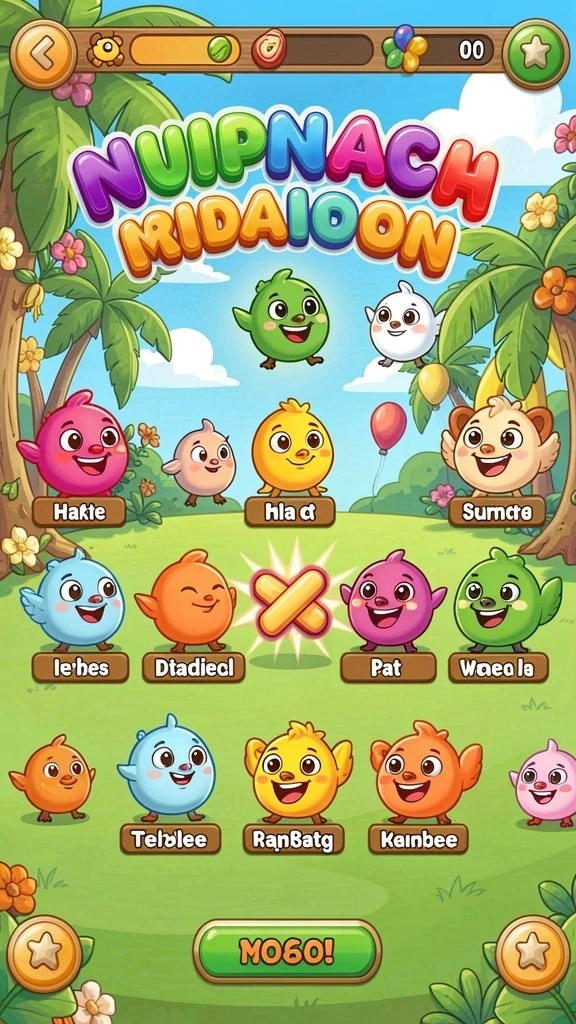Tap the green MOGO! button
The width and height of the screenshot is (576, 1024).
pyautogui.click(x=287, y=952)
